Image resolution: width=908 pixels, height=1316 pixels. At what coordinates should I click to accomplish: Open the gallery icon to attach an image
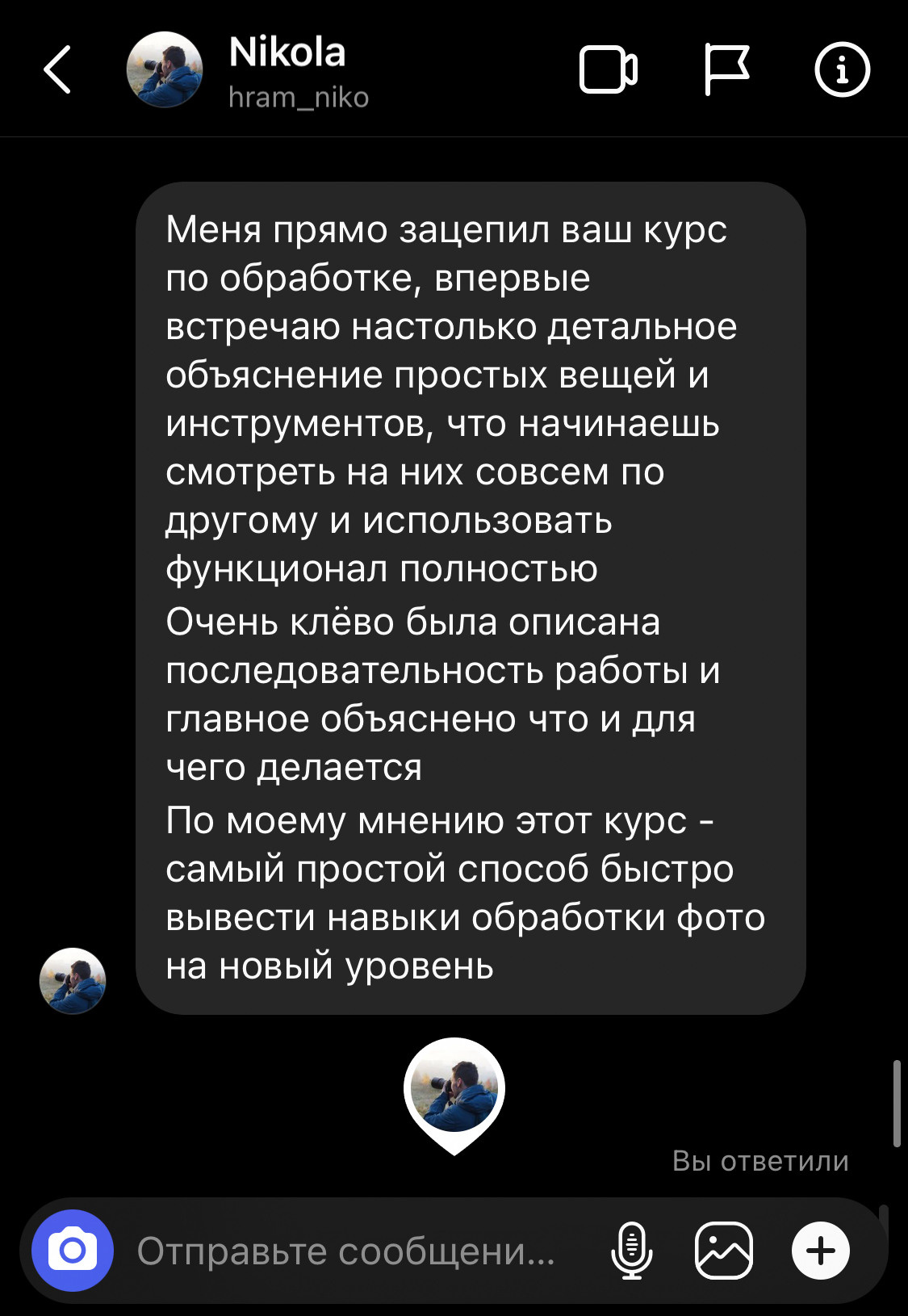pyautogui.click(x=725, y=1251)
